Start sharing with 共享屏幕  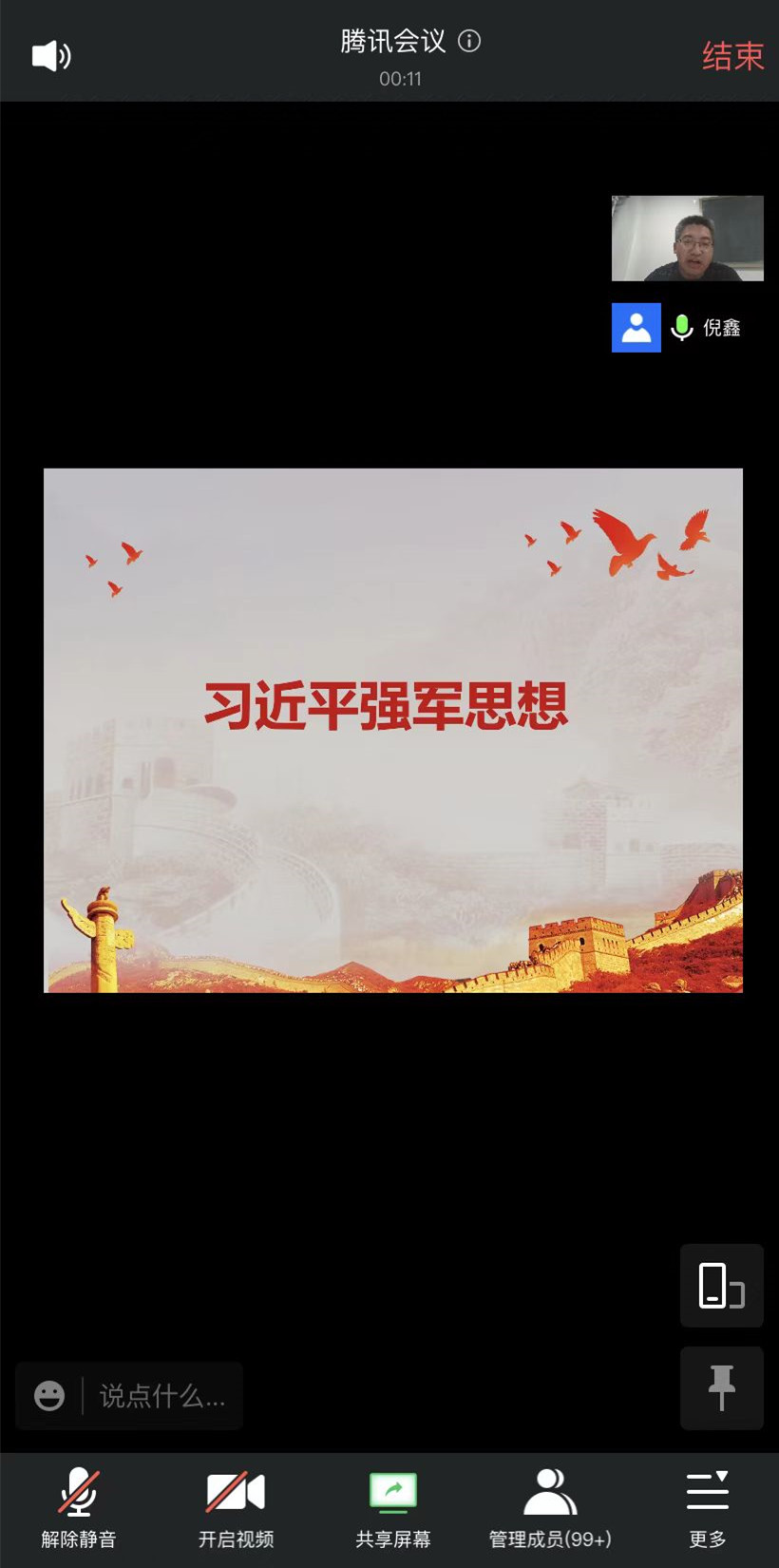tap(392, 1507)
